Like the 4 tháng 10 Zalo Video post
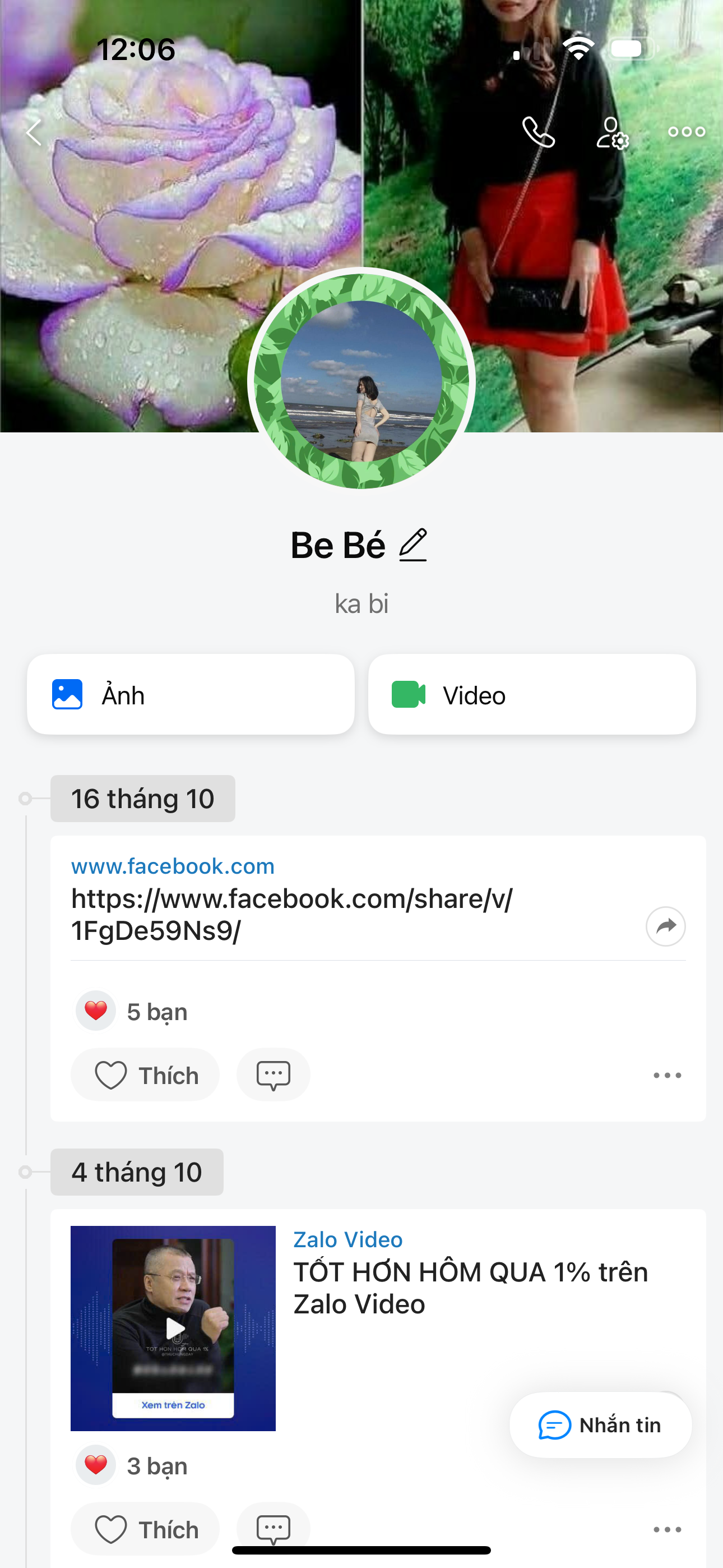This screenshot has width=723, height=1568. (146, 1529)
